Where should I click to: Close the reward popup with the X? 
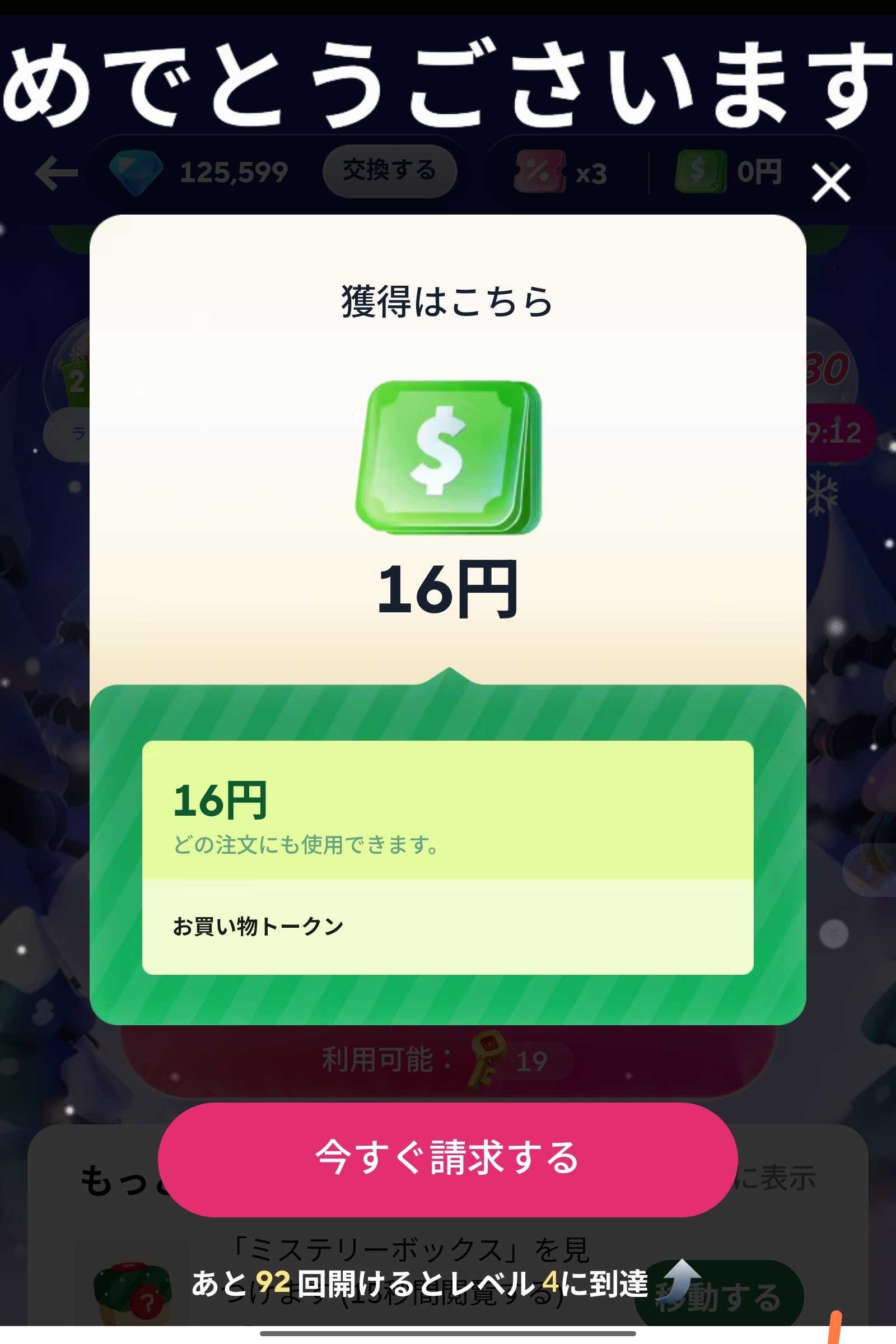pyautogui.click(x=830, y=183)
